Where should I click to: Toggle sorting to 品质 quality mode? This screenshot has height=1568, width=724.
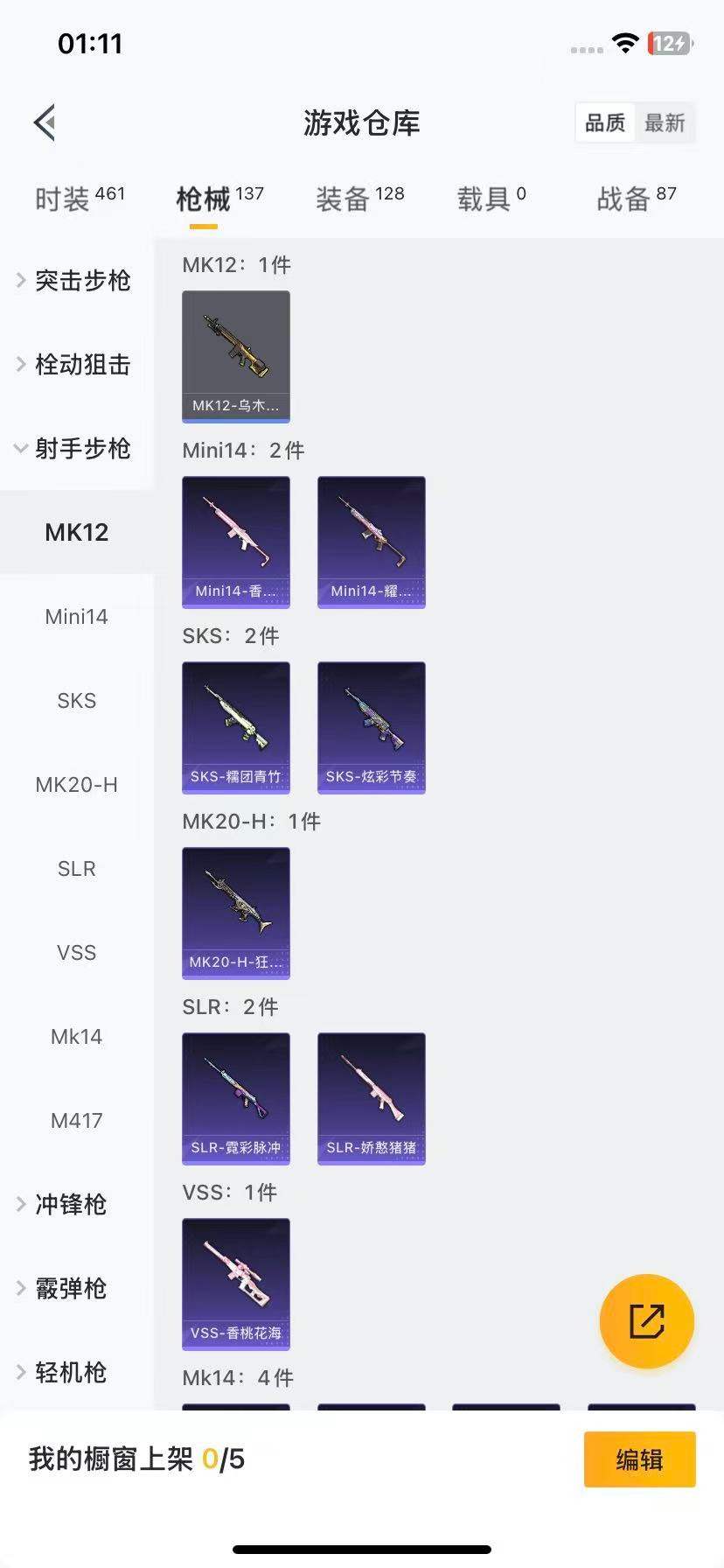[604, 122]
